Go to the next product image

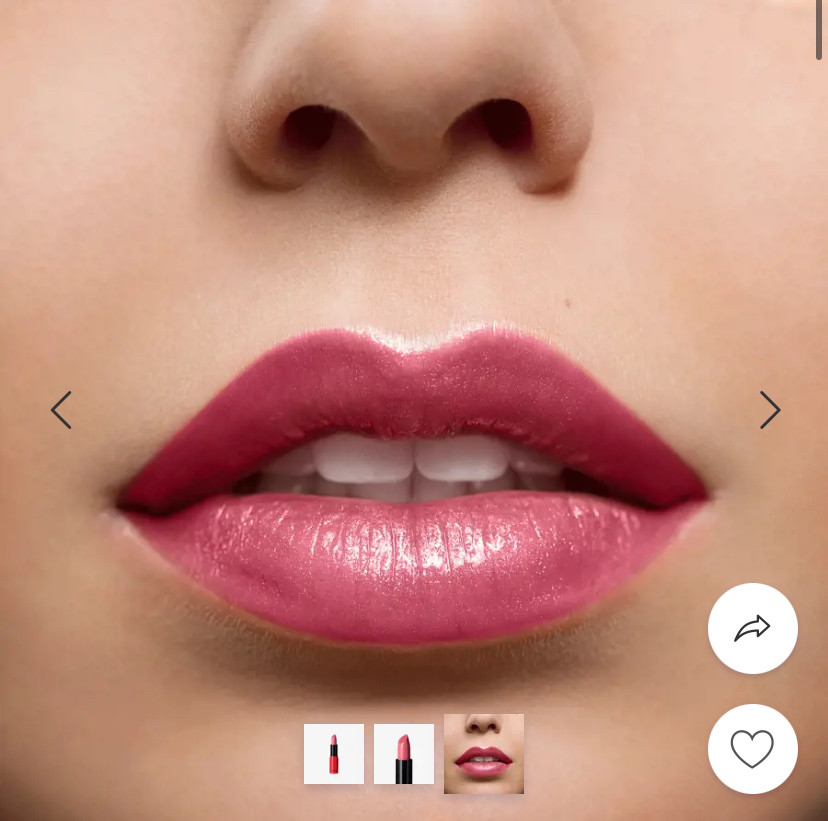[769, 410]
